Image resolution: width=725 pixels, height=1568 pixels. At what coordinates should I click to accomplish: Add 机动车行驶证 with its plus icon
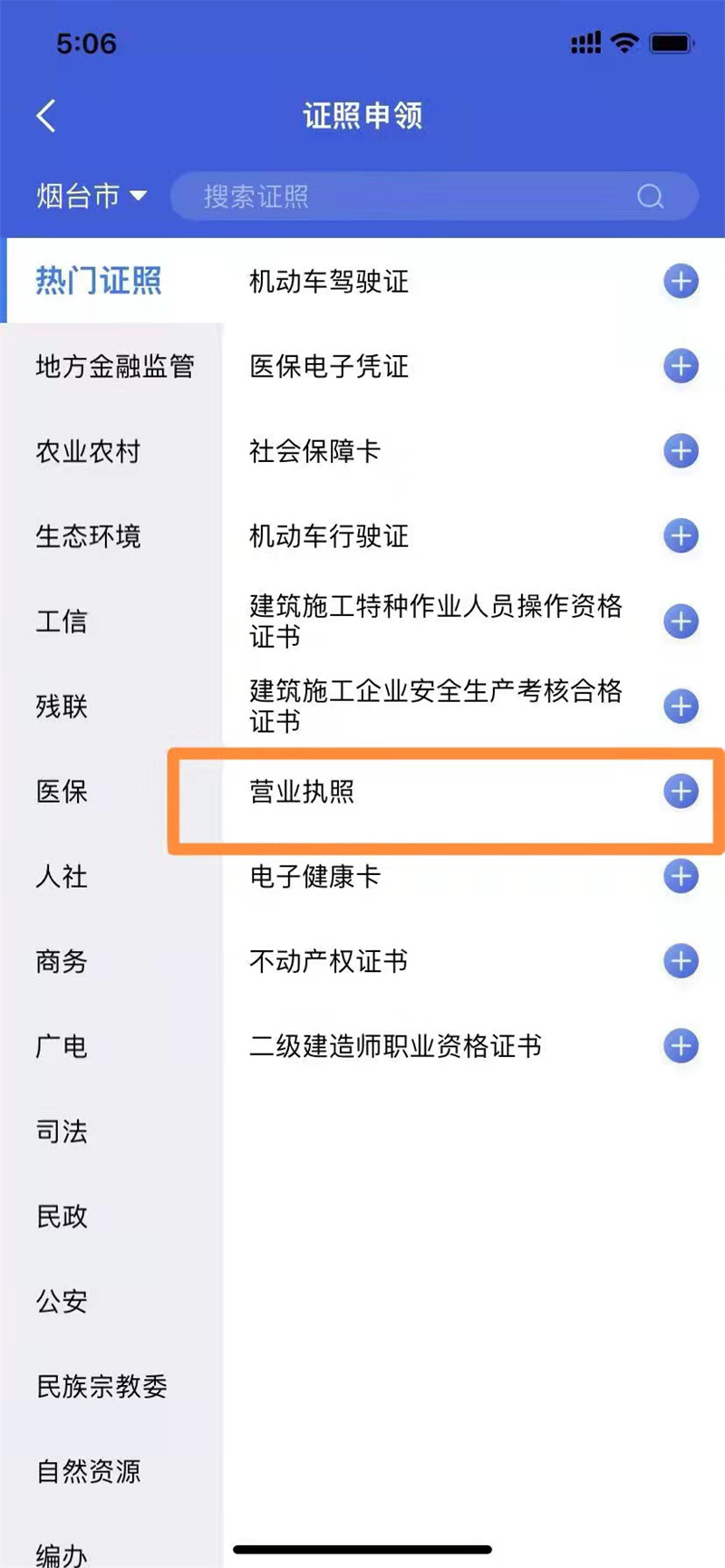(681, 535)
